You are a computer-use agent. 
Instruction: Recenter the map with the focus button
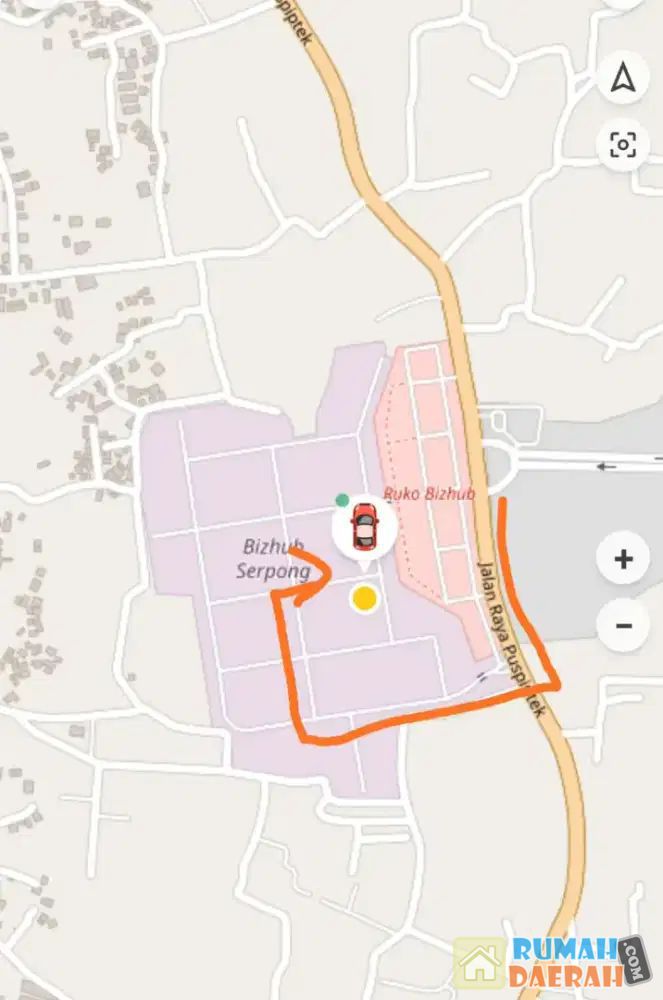(623, 146)
